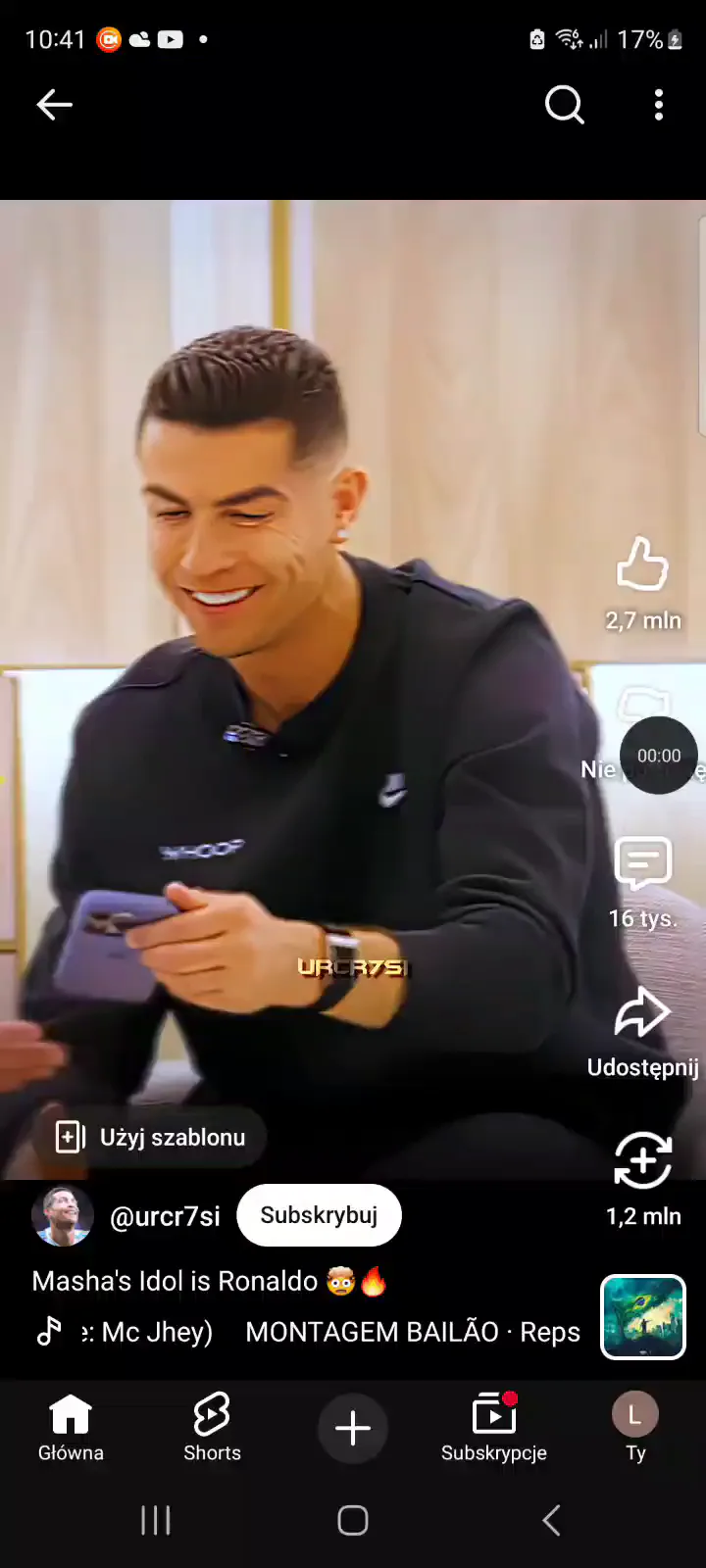The image size is (706, 1568).
Task: Go back using the top arrow
Action: (x=55, y=105)
